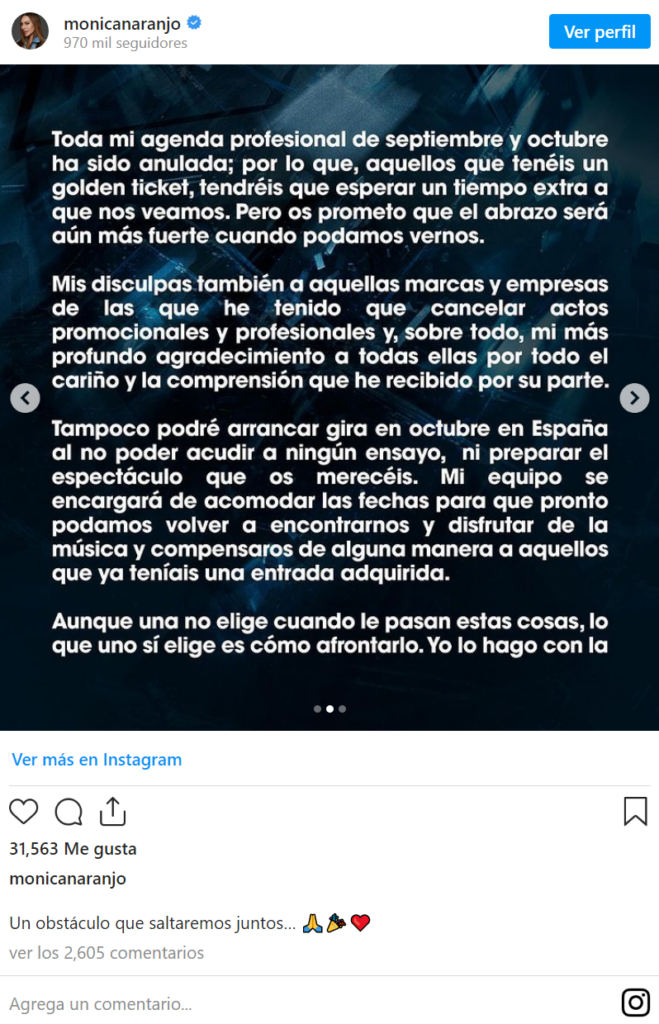Viewport: 659px width, 1024px height.
Task: Go to the previous carousel image
Action: (25, 398)
